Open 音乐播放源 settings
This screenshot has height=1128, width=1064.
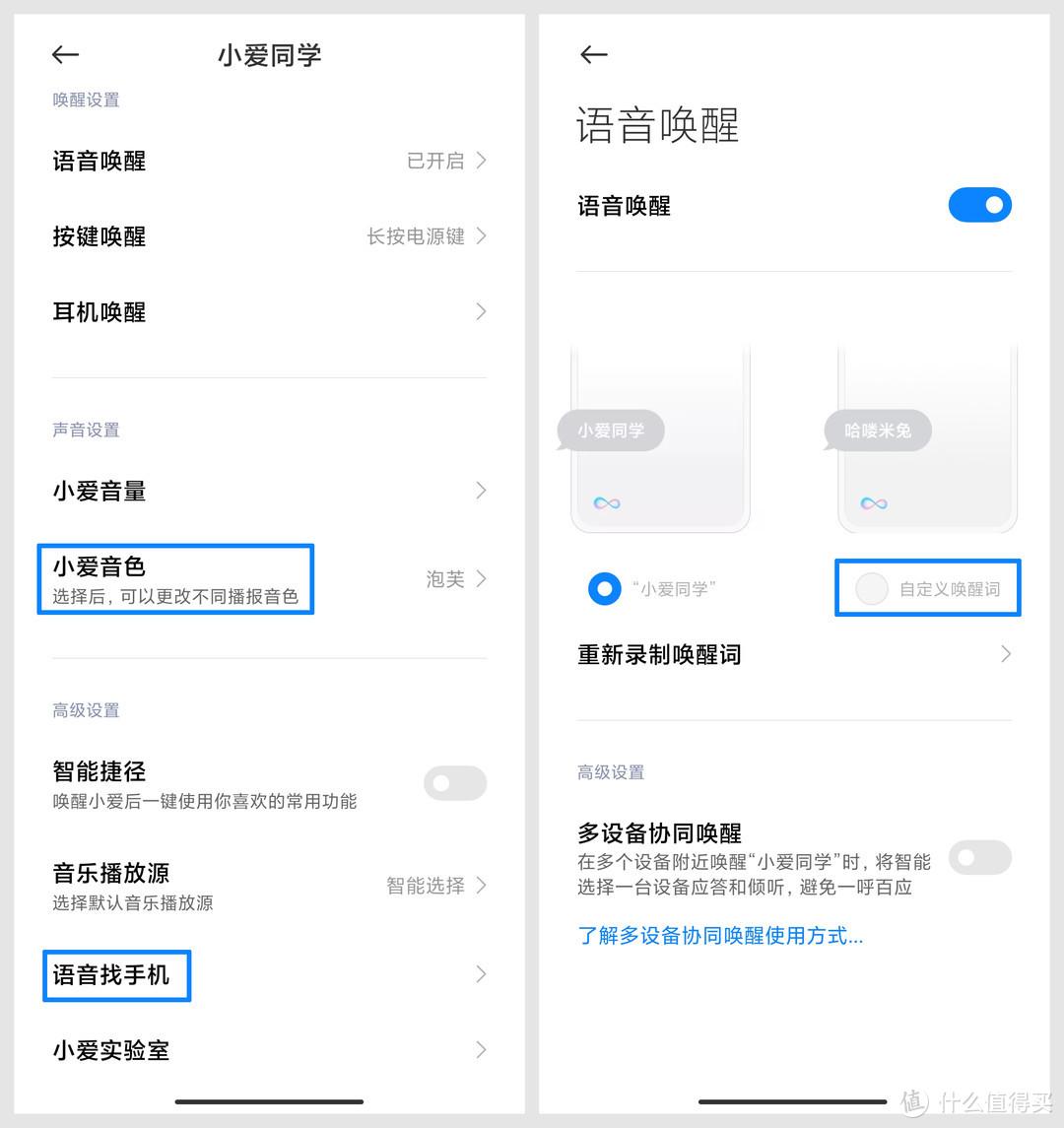[x=269, y=885]
